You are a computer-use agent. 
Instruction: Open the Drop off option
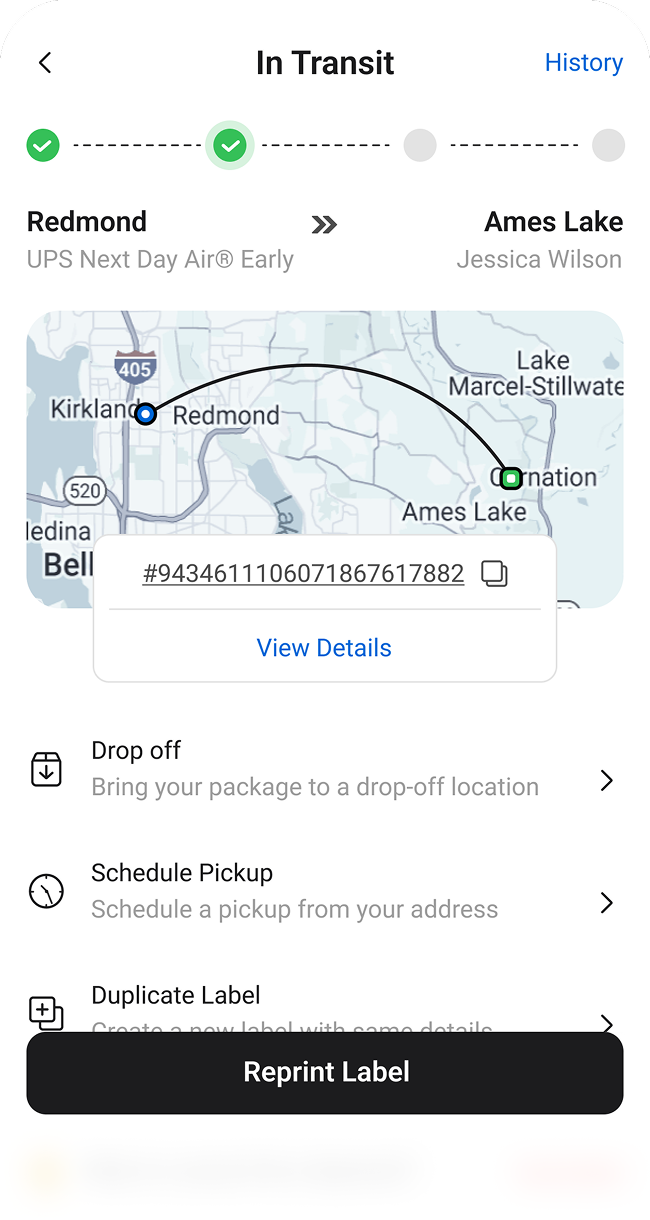(x=324, y=768)
